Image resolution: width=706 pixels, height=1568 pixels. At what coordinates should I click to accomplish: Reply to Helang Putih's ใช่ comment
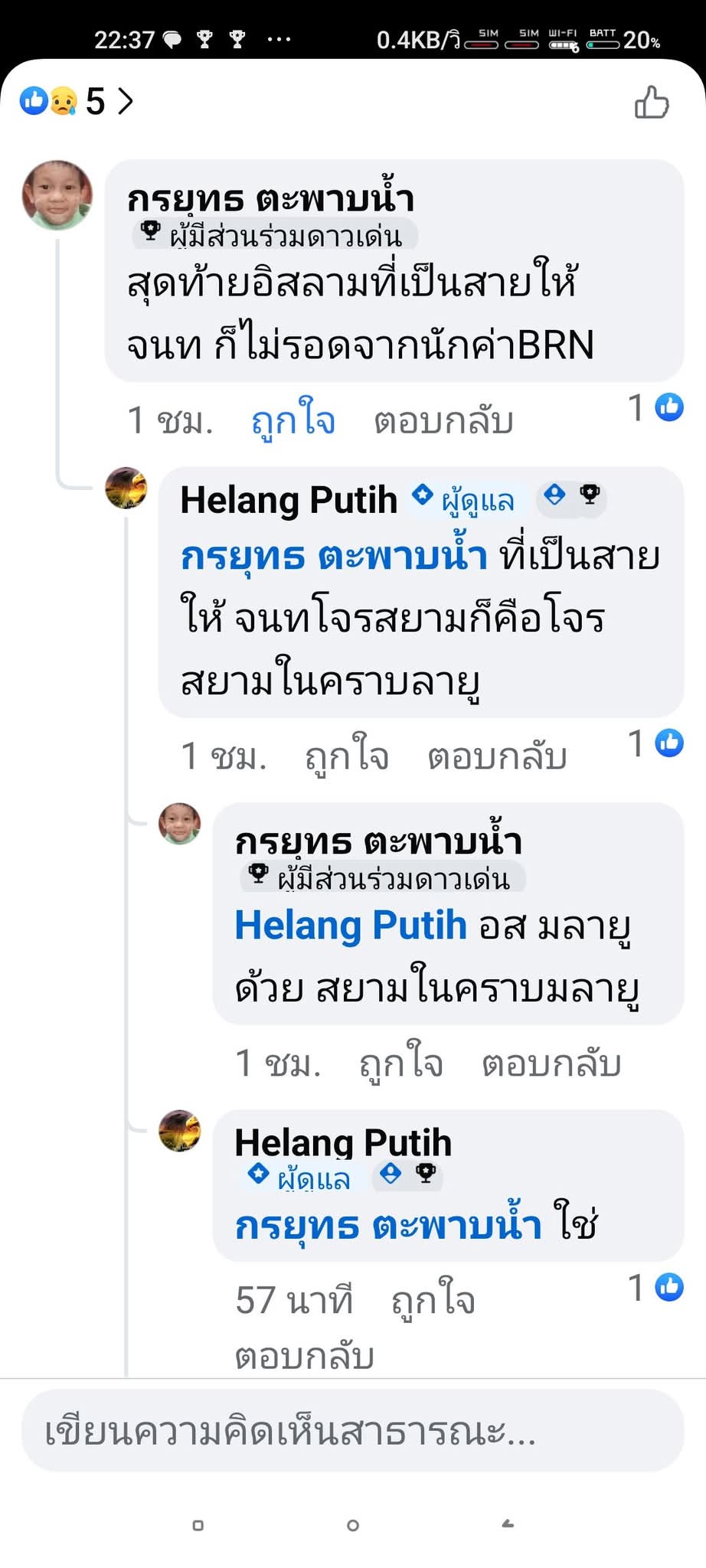tap(304, 1356)
